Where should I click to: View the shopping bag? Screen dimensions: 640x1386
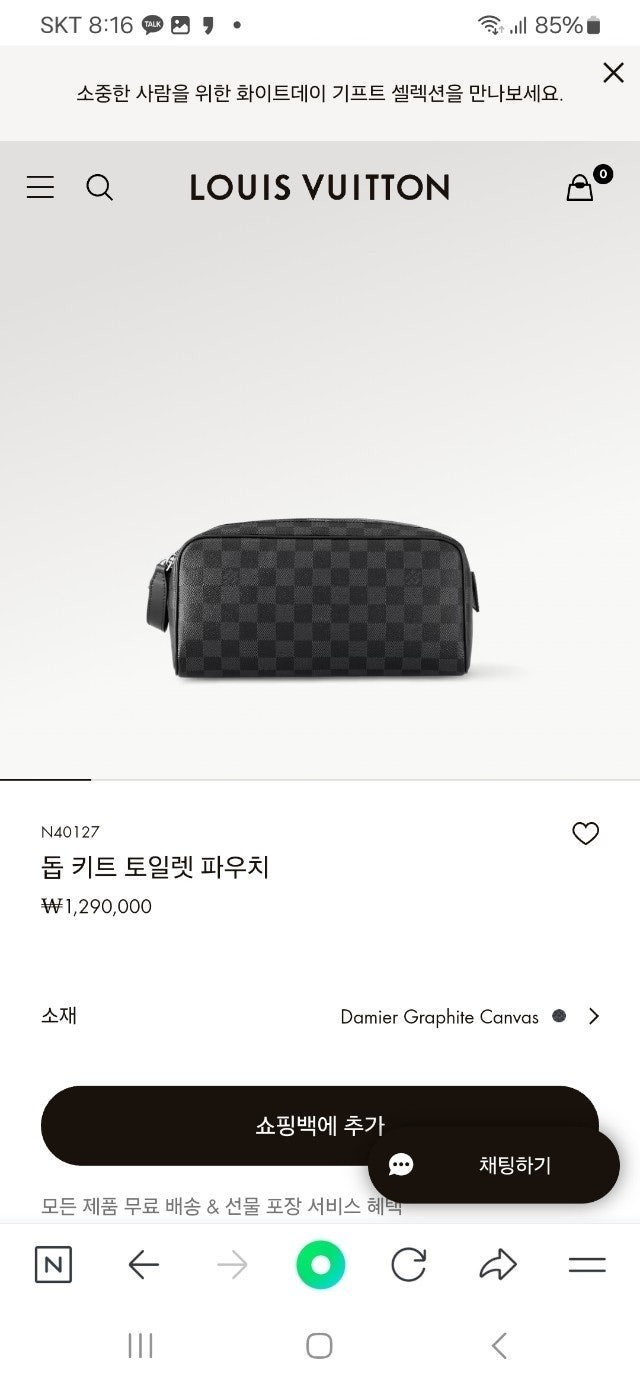tap(581, 187)
